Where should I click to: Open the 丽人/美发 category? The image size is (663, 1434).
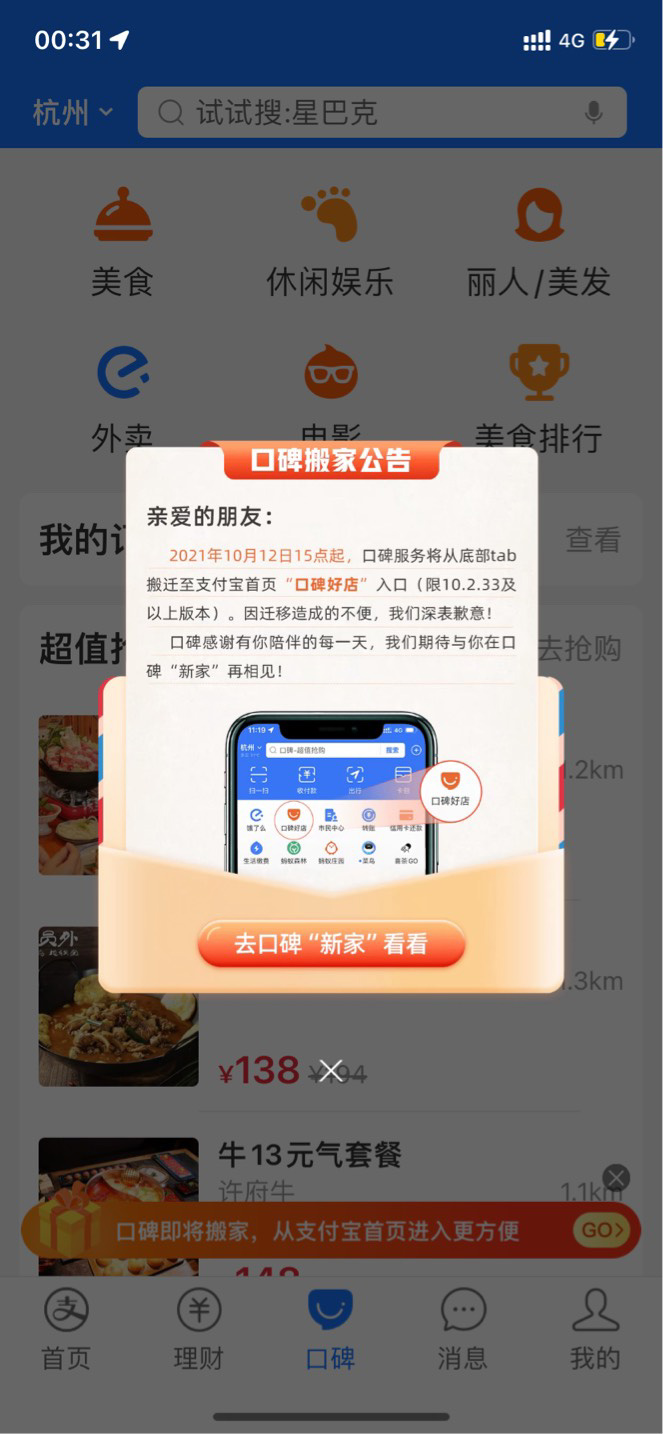538,240
